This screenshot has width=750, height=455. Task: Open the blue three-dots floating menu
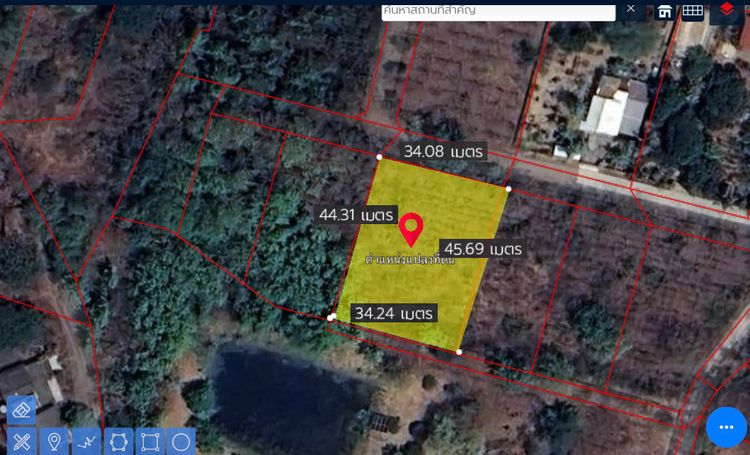point(726,427)
